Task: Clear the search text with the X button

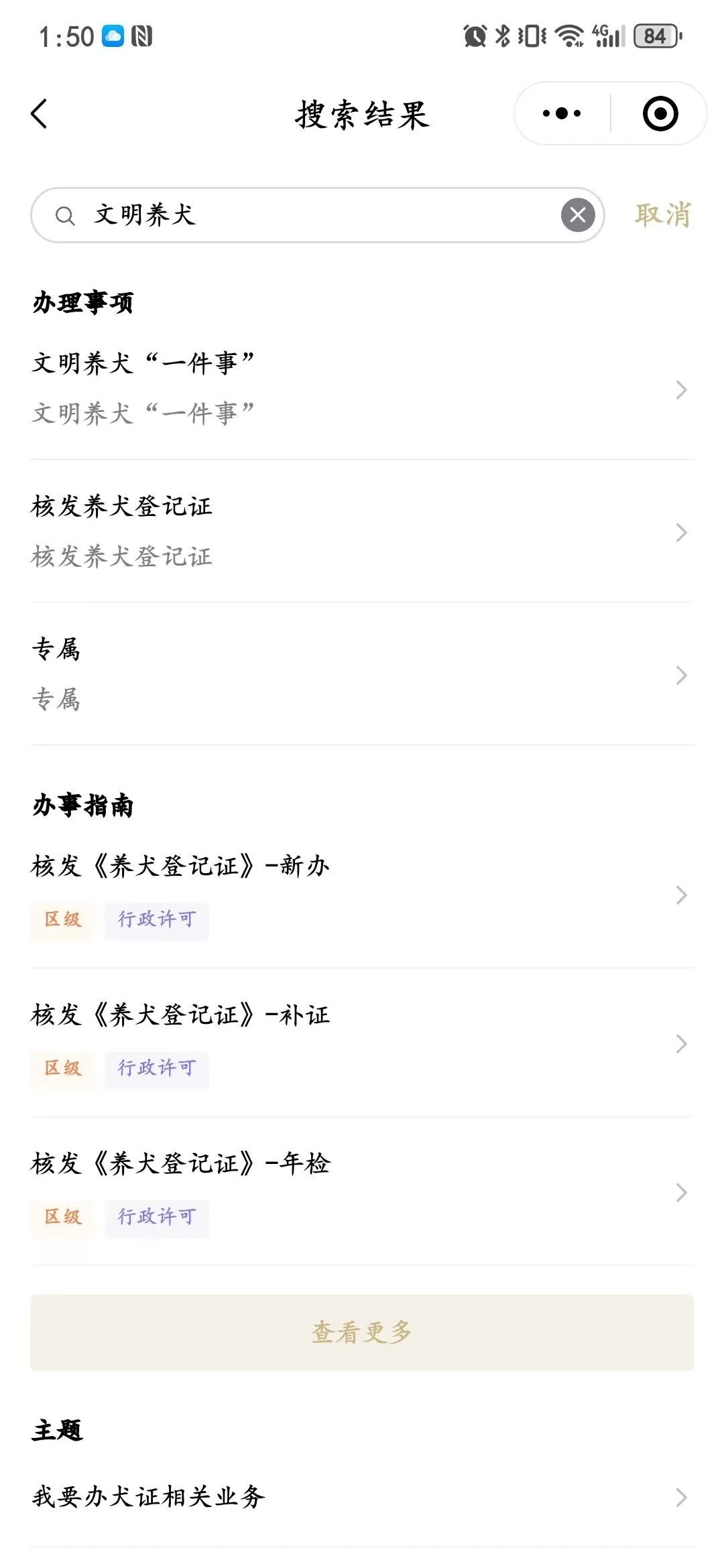Action: point(578,215)
